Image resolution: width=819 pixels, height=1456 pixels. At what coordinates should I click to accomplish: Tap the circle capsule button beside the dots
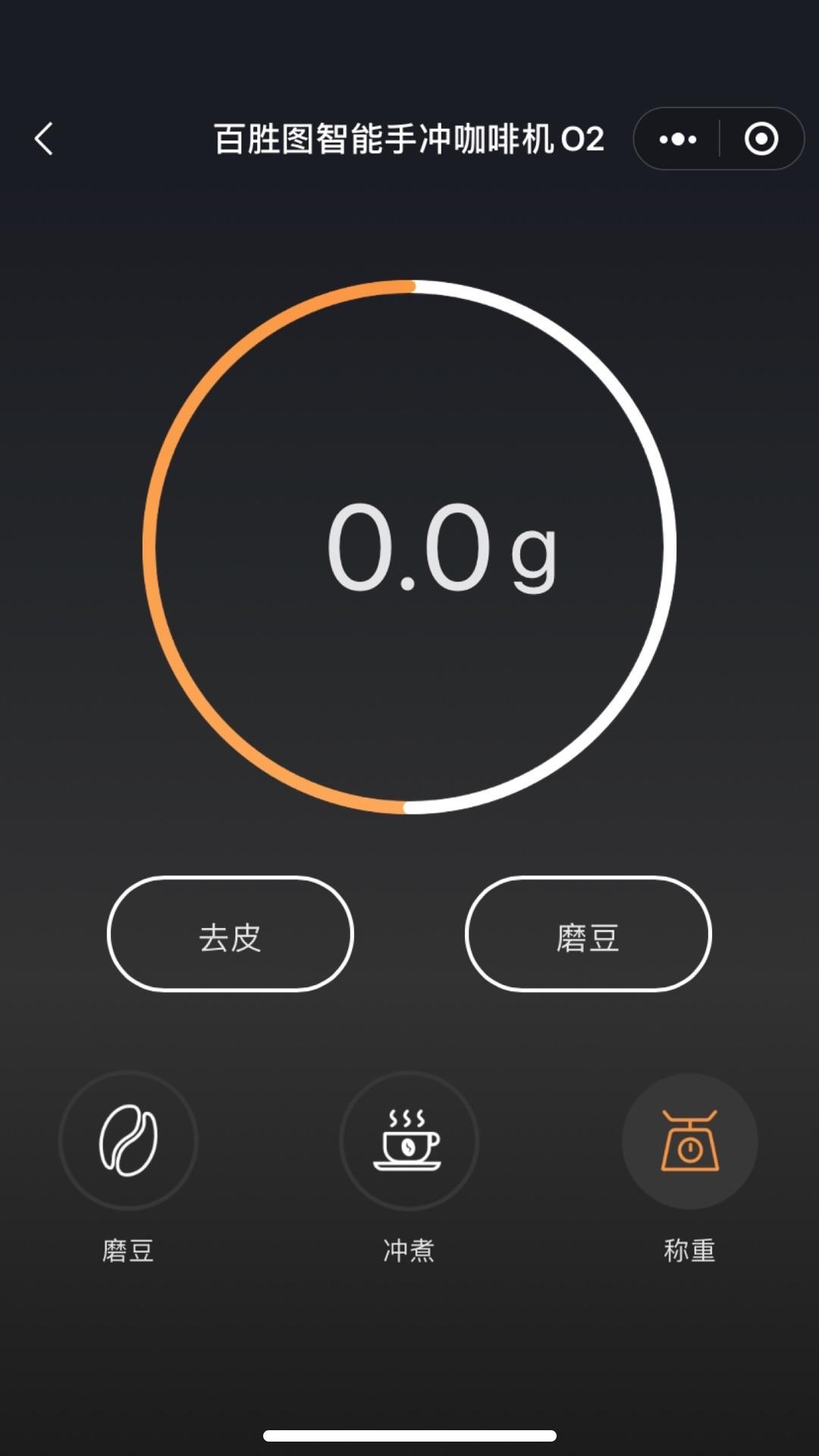(x=761, y=139)
